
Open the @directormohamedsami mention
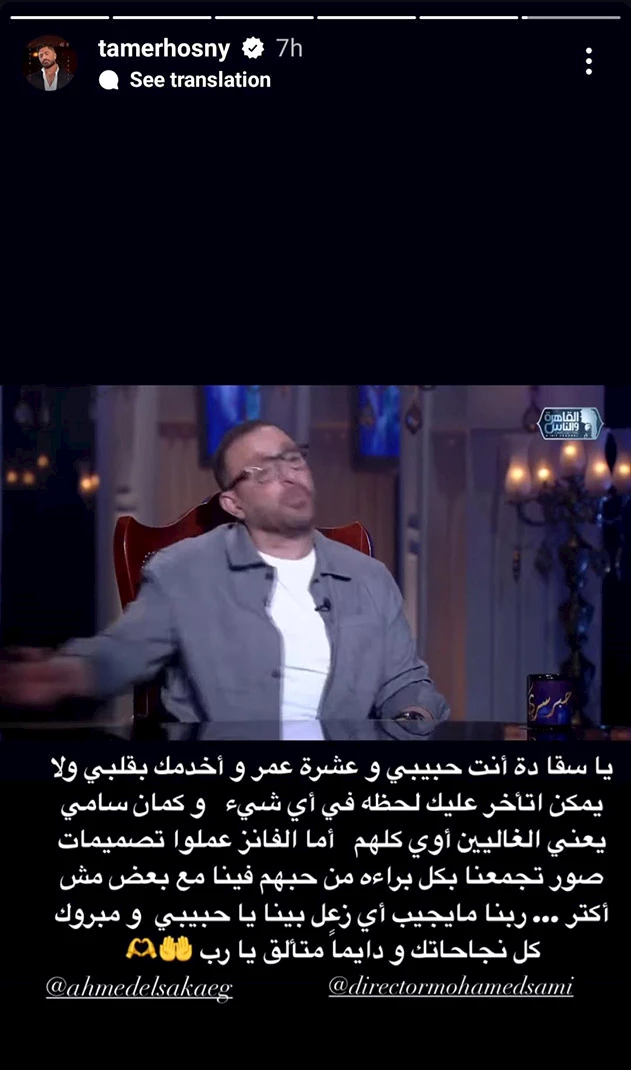coord(451,987)
